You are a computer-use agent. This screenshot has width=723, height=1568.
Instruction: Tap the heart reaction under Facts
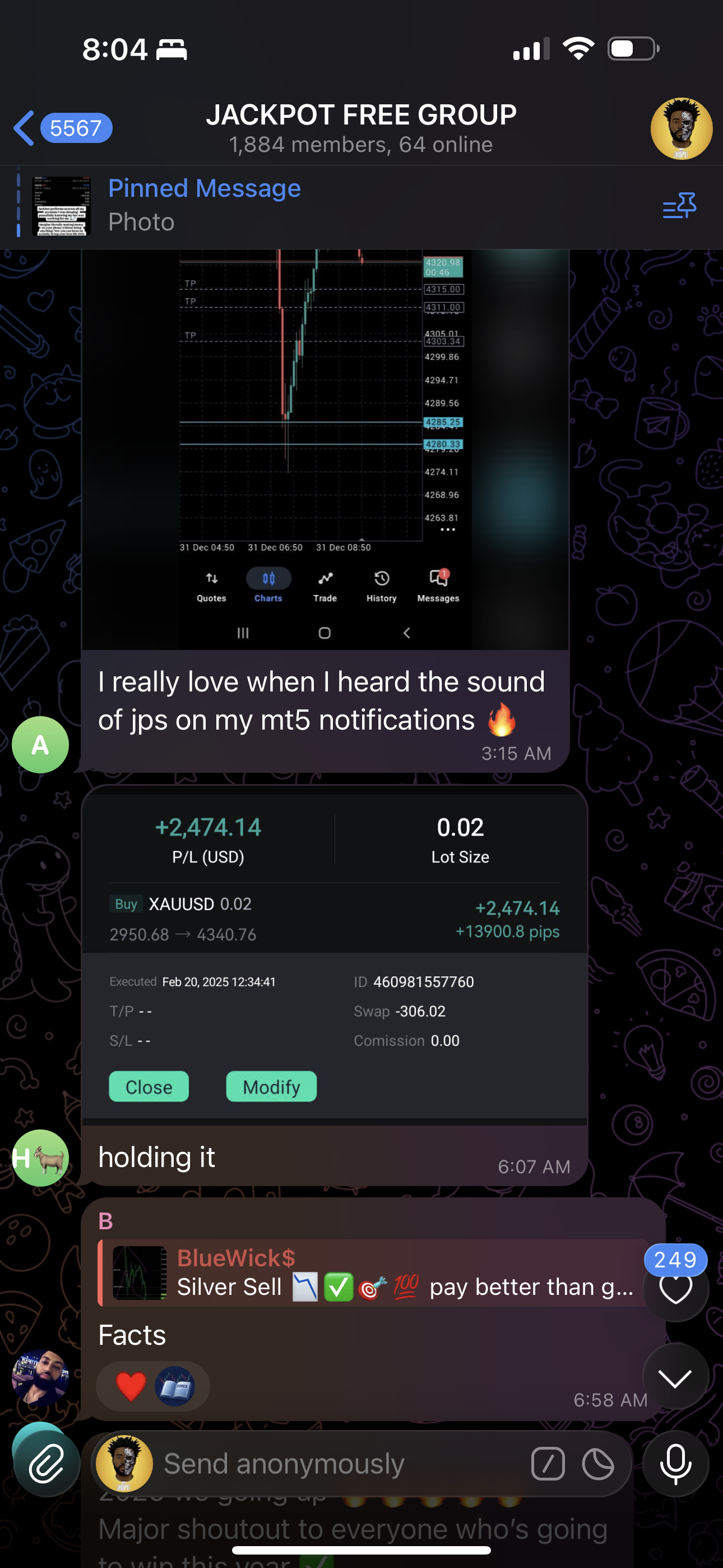(x=131, y=1387)
